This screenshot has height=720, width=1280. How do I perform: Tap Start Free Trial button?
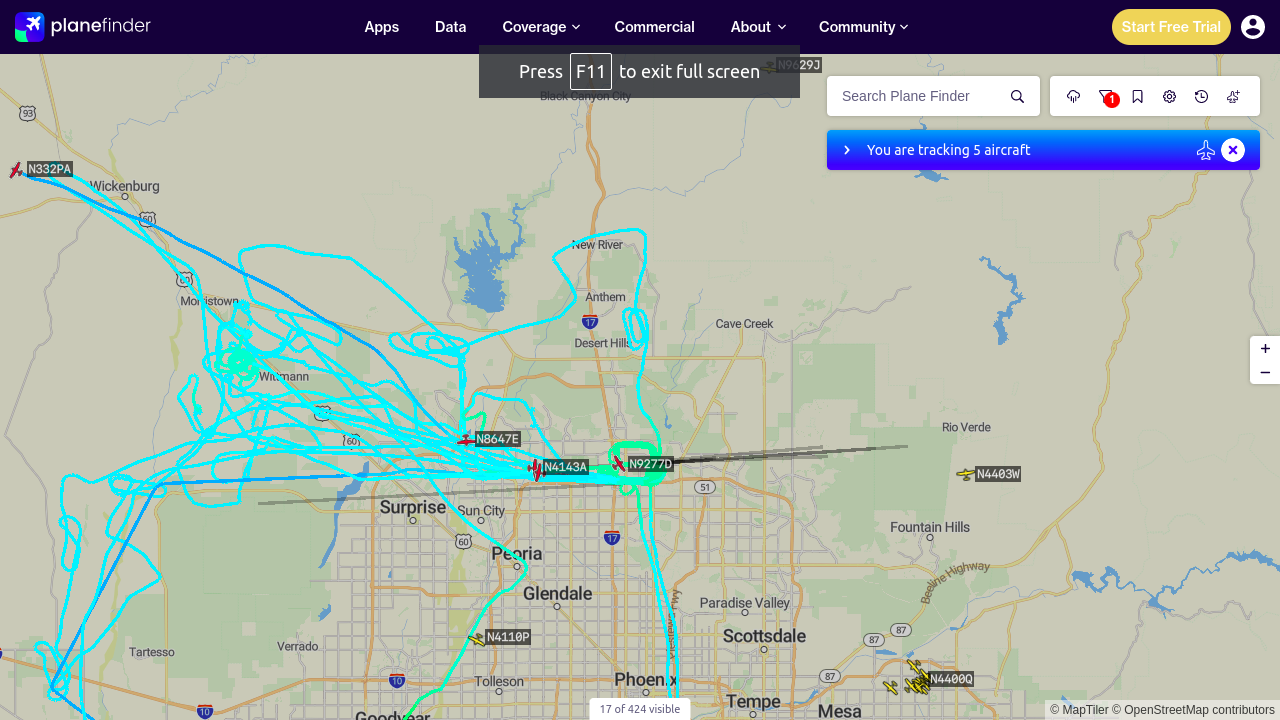pos(1171,27)
